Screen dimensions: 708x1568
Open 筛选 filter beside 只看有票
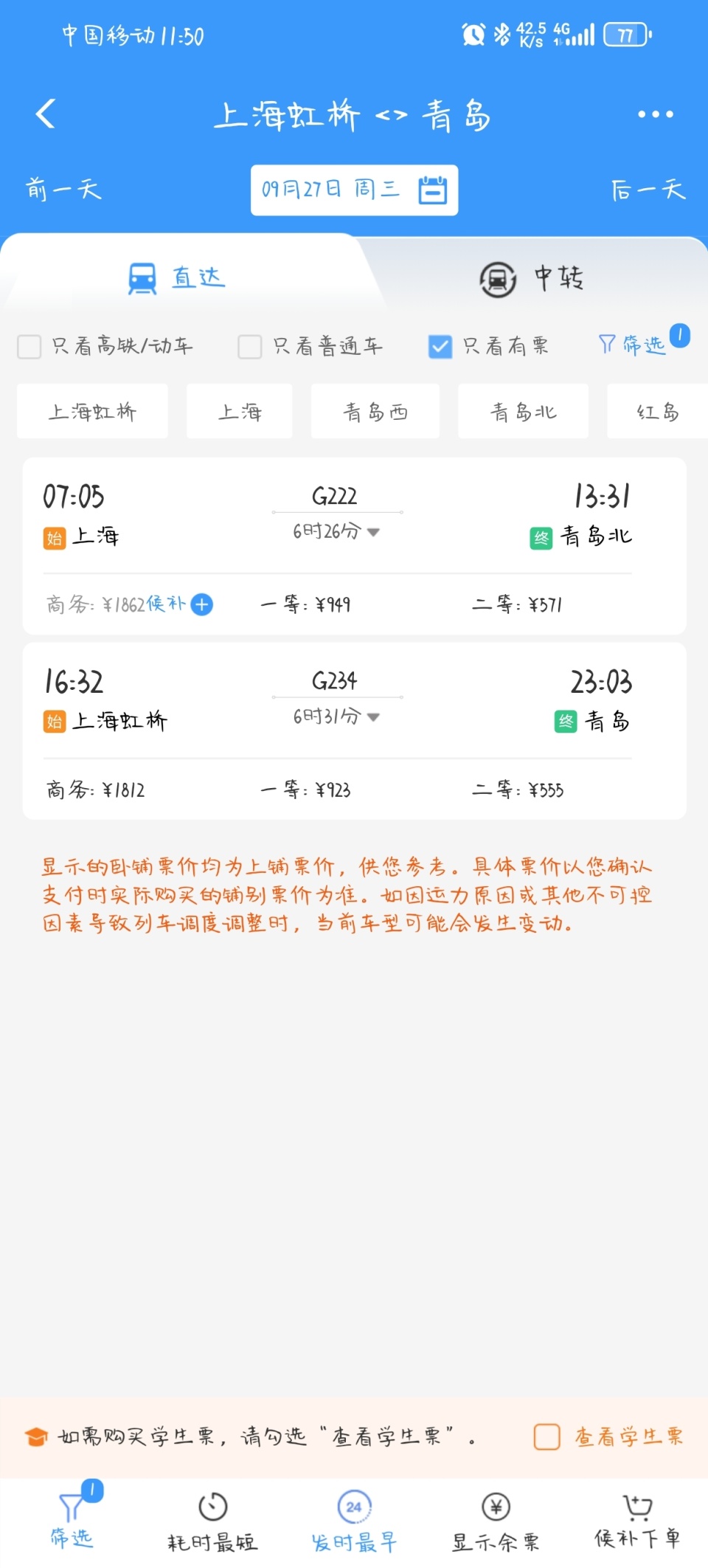coord(633,345)
